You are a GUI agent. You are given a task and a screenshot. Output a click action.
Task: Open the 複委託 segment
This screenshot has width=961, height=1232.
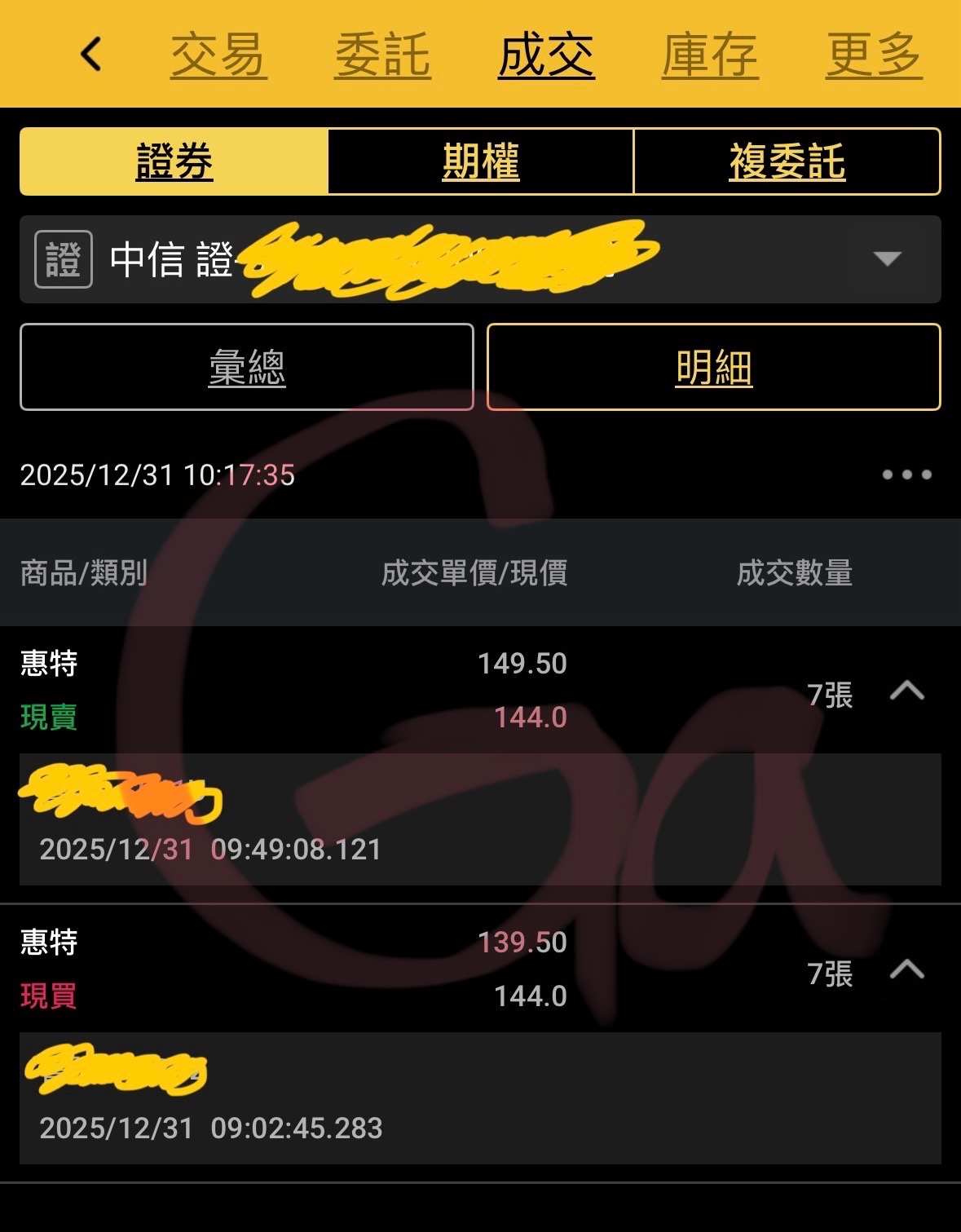[x=787, y=161]
